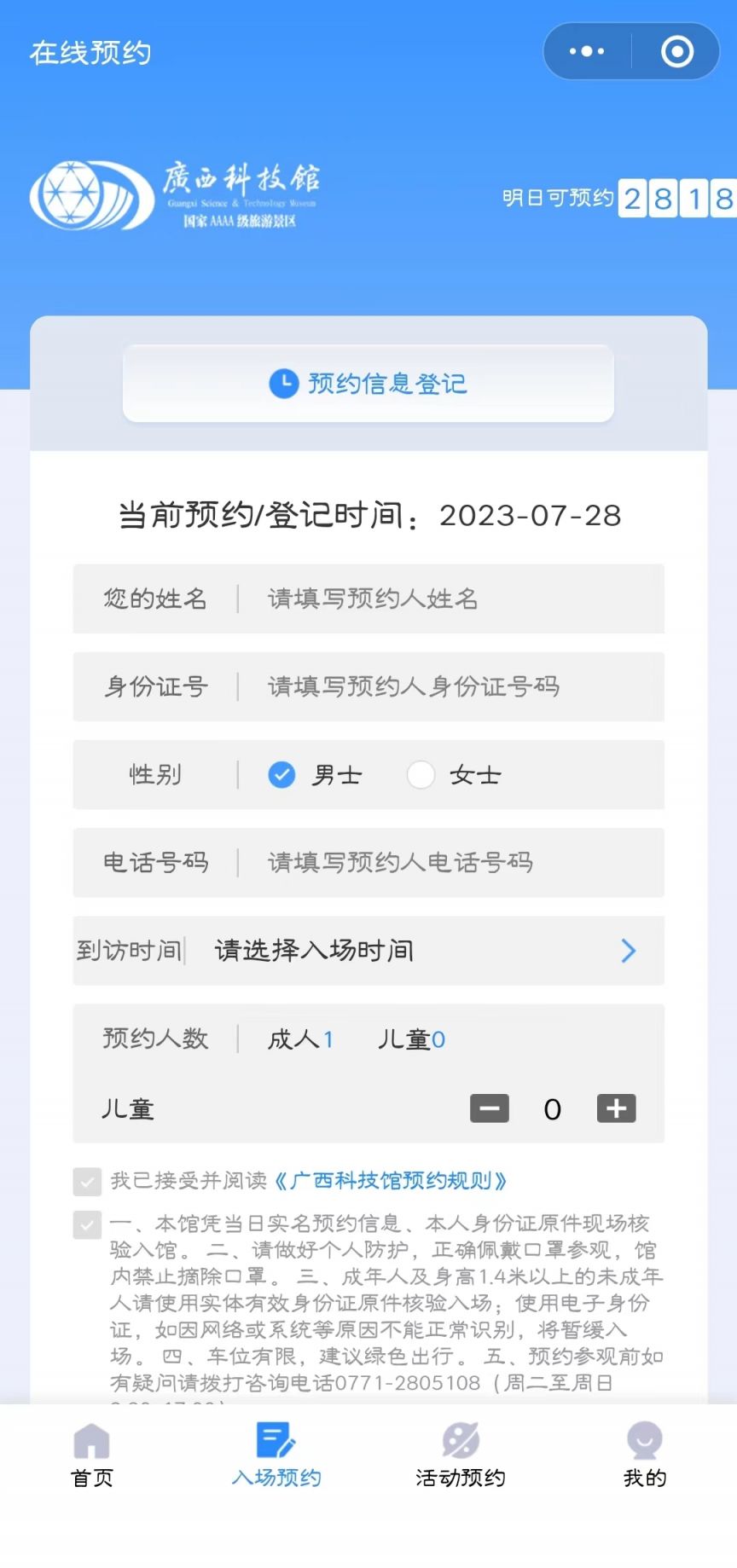Increase the 儿童 count

[x=616, y=1108]
